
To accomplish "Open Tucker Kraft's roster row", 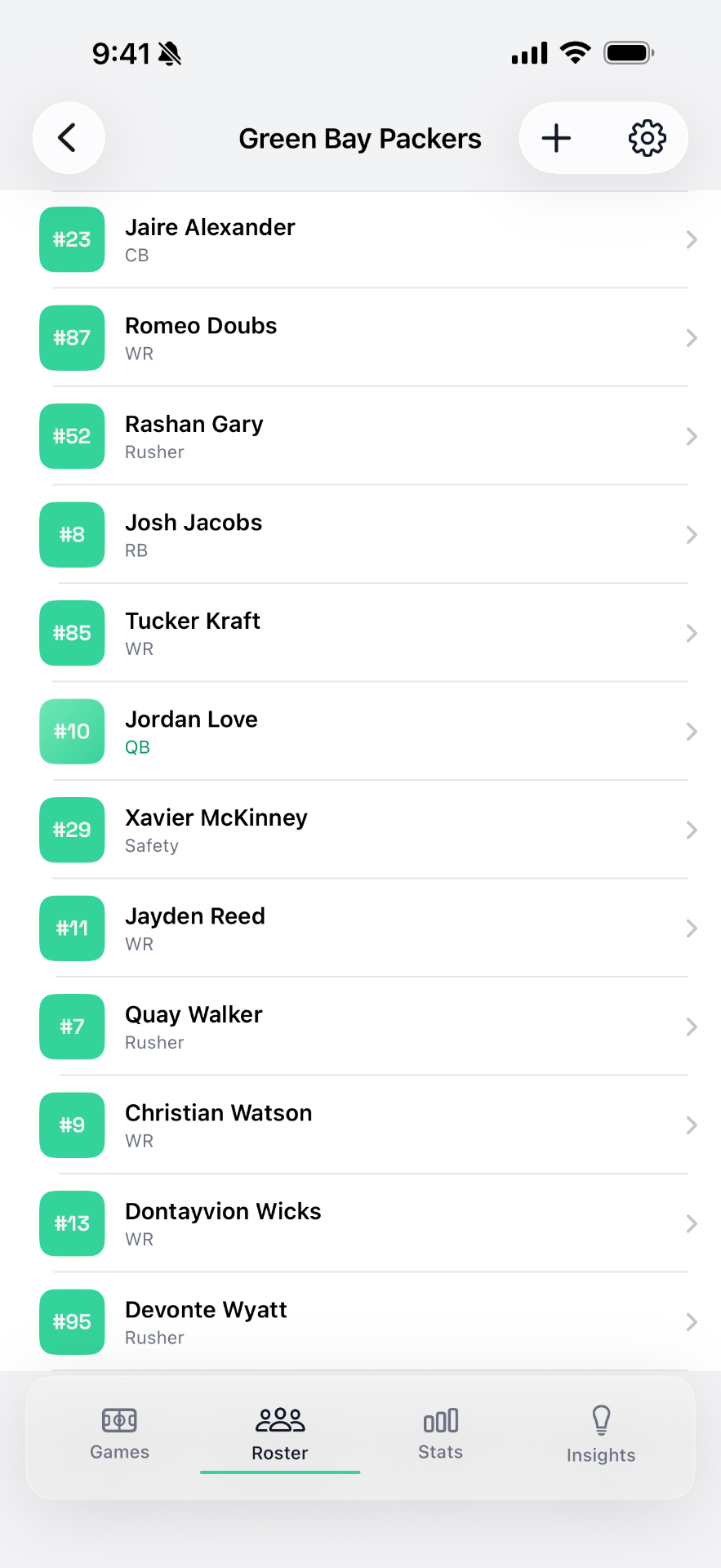I will pyautogui.click(x=359, y=633).
